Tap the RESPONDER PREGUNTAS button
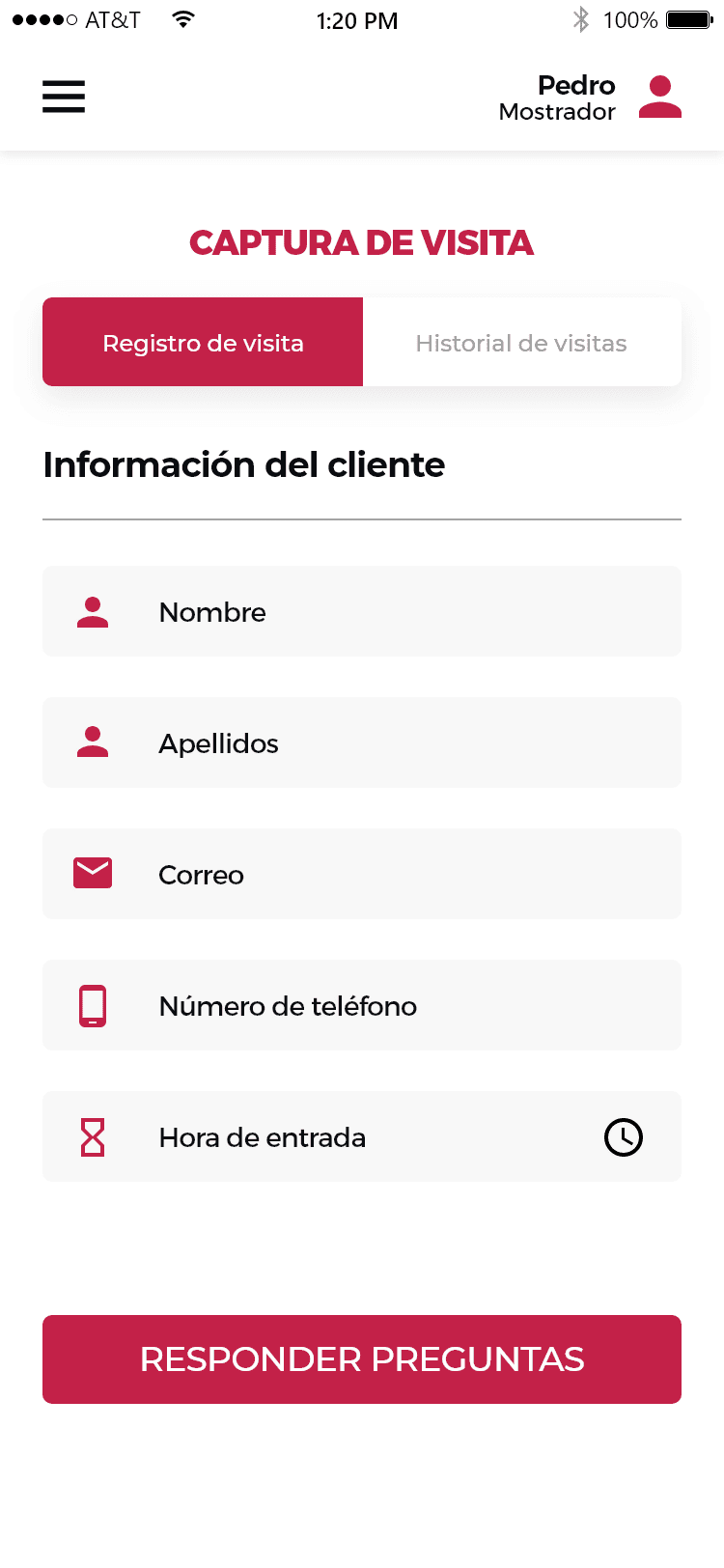The width and height of the screenshot is (724, 1568). tap(362, 1358)
